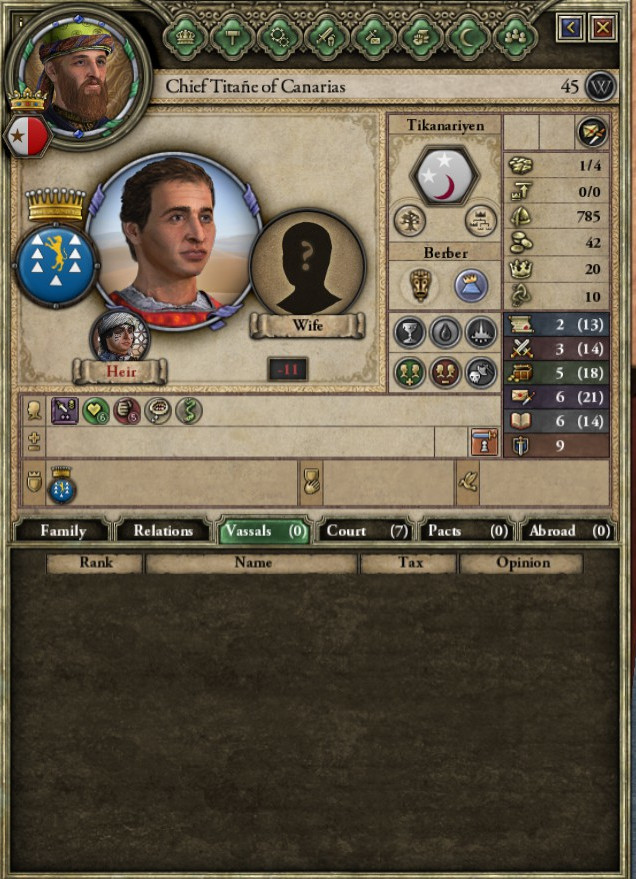
Task: Switch to the Family tab
Action: click(62, 531)
